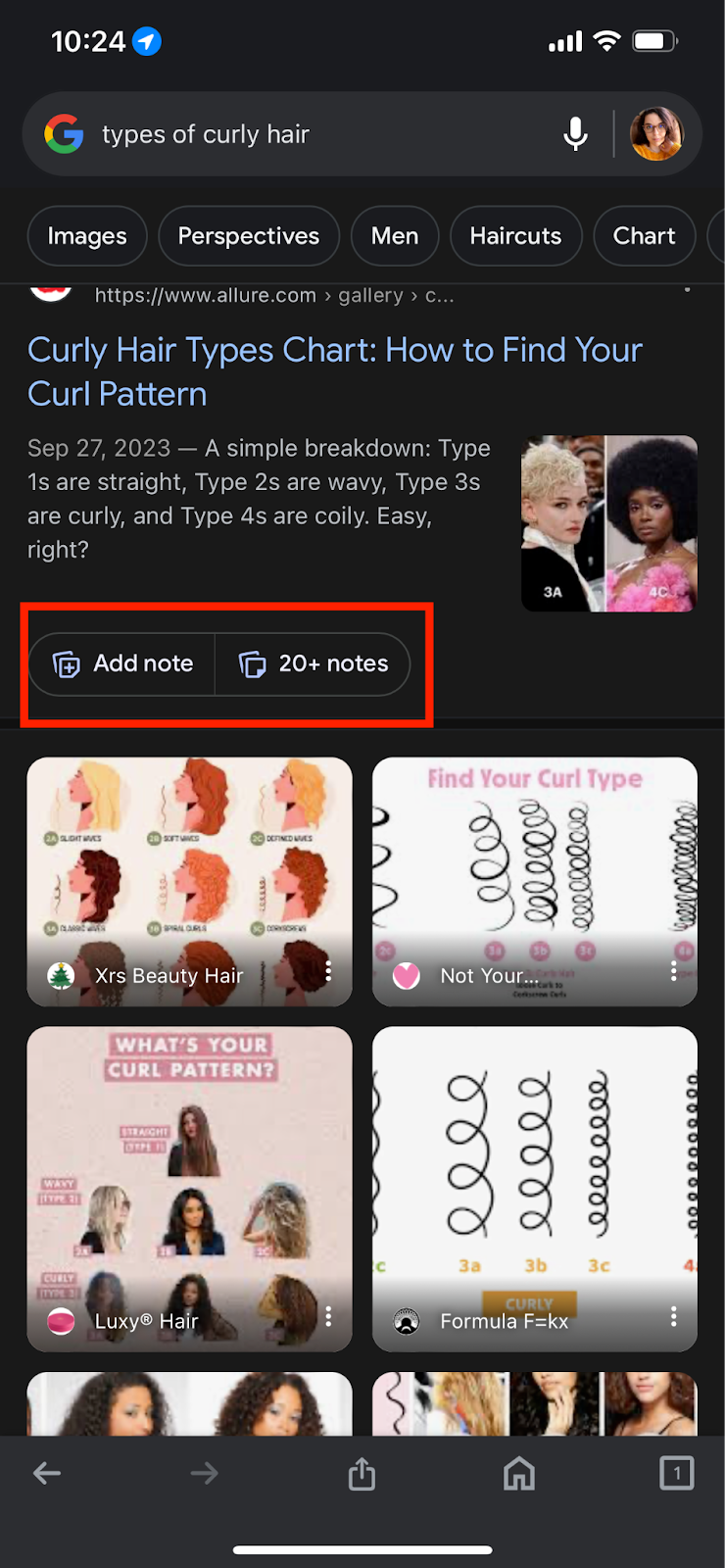Select the Chart filter chip
The height and width of the screenshot is (1568, 725).
coord(644,236)
